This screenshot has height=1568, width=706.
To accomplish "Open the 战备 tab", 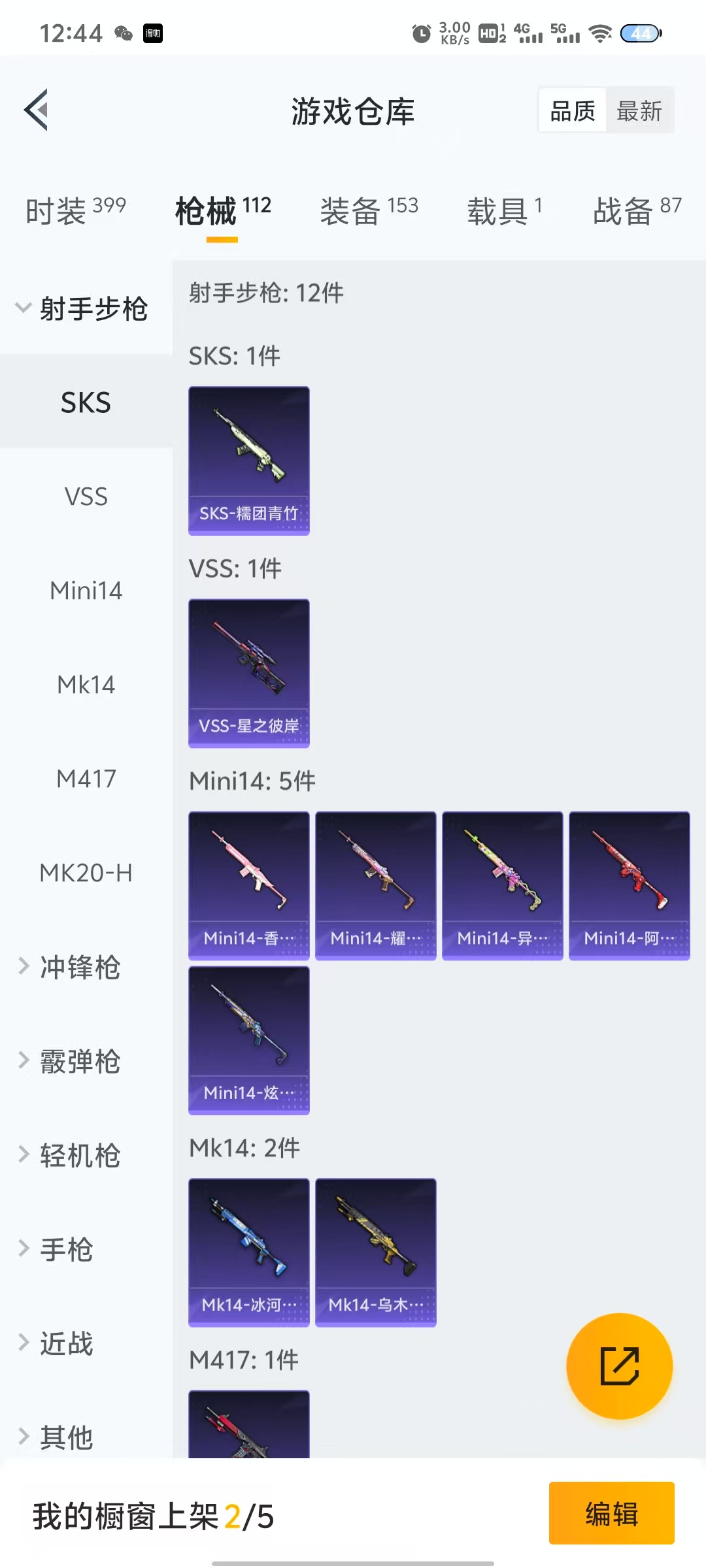I will [x=637, y=211].
